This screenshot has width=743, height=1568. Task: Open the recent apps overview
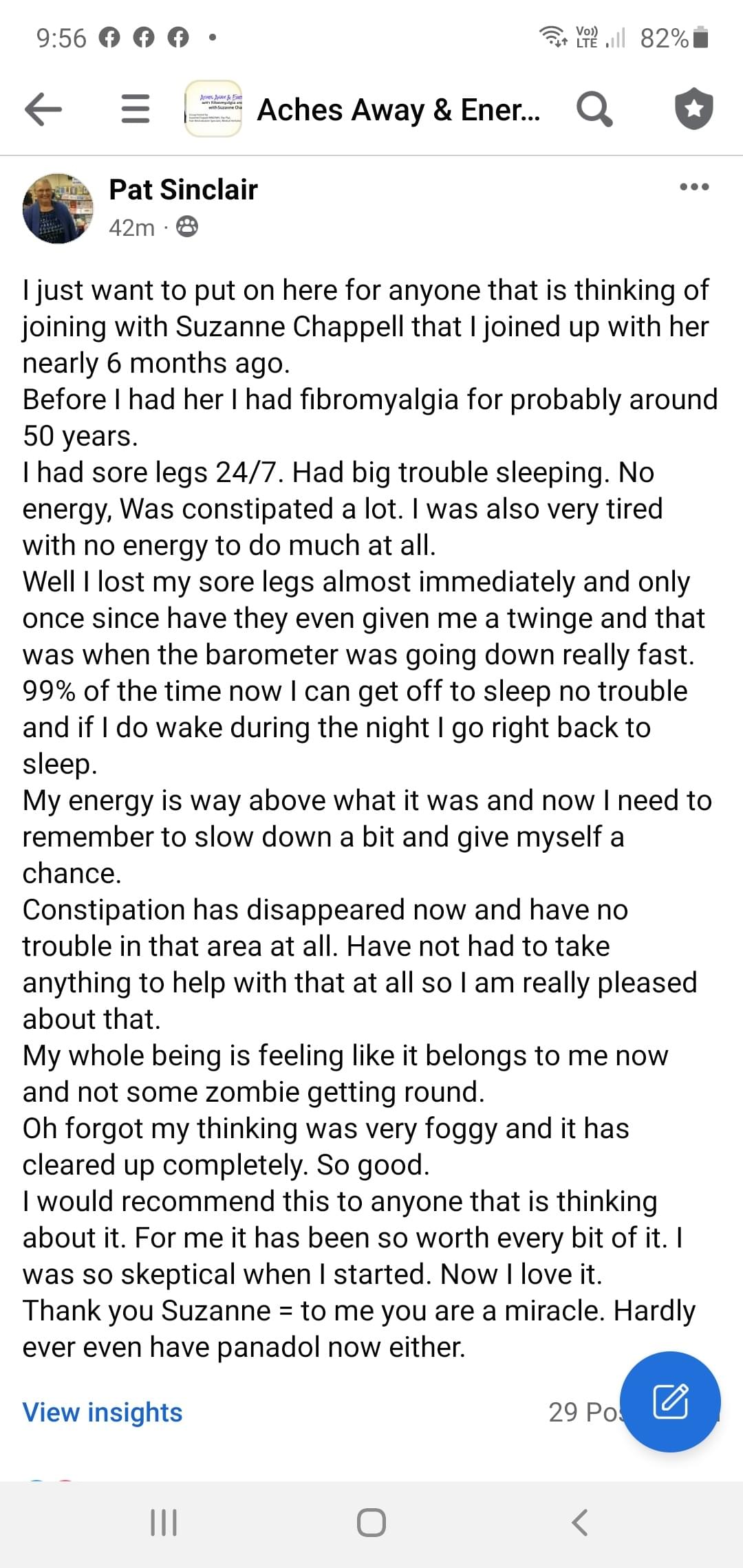(164, 1522)
